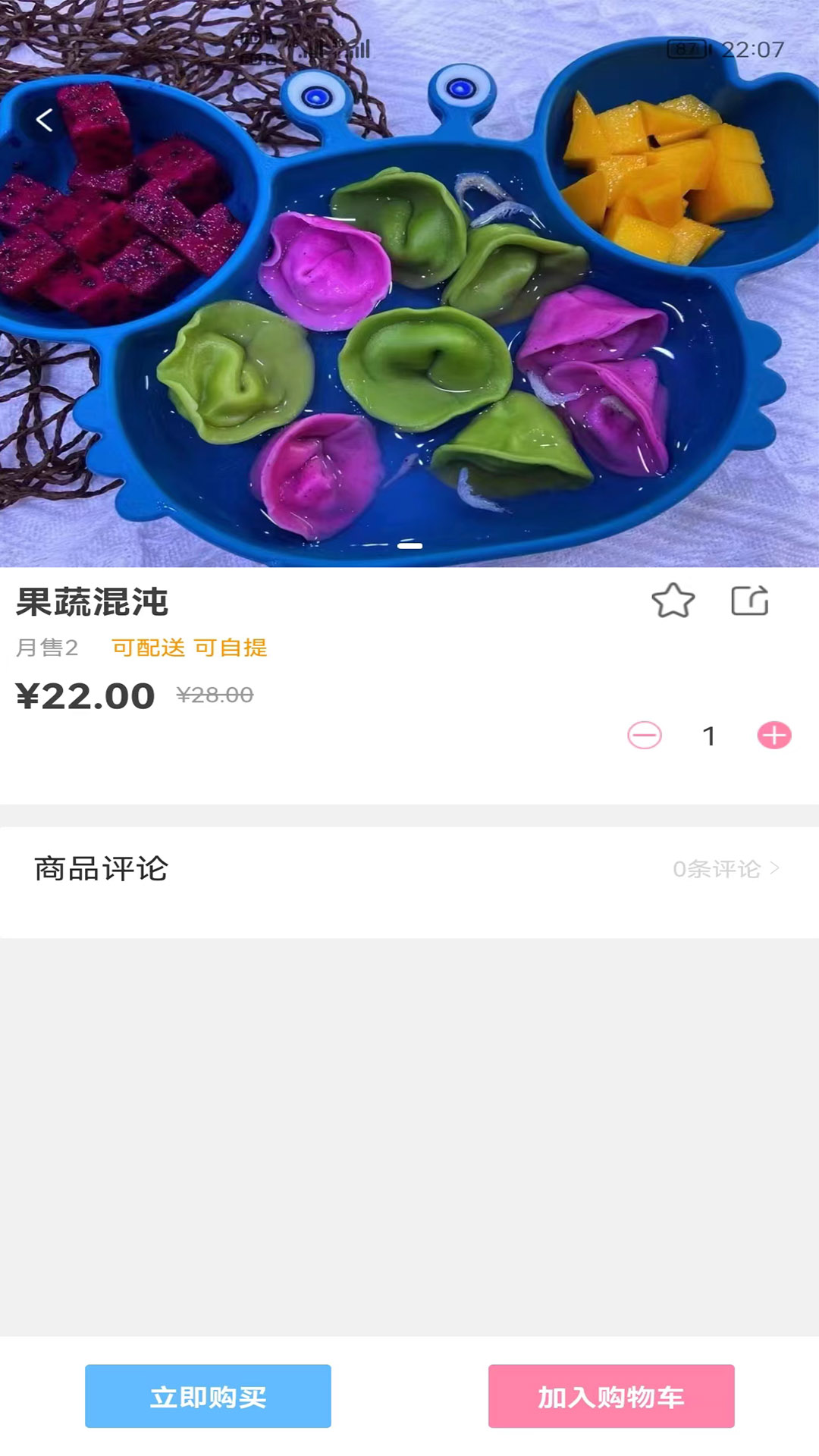Open the 0条评论 reviews link
819x1456 pixels.
[726, 869]
